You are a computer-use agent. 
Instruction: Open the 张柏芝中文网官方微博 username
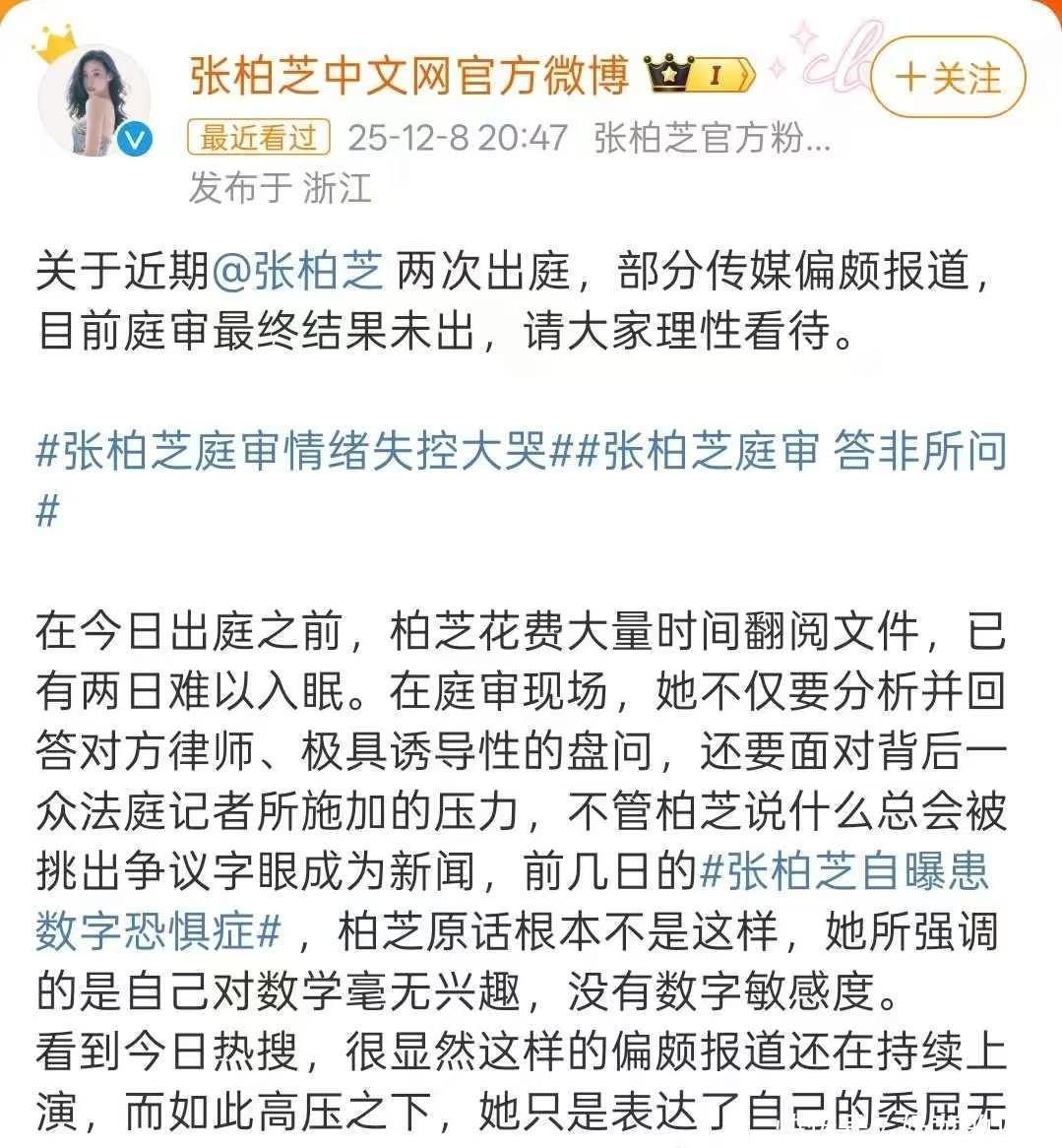pyautogui.click(x=409, y=75)
